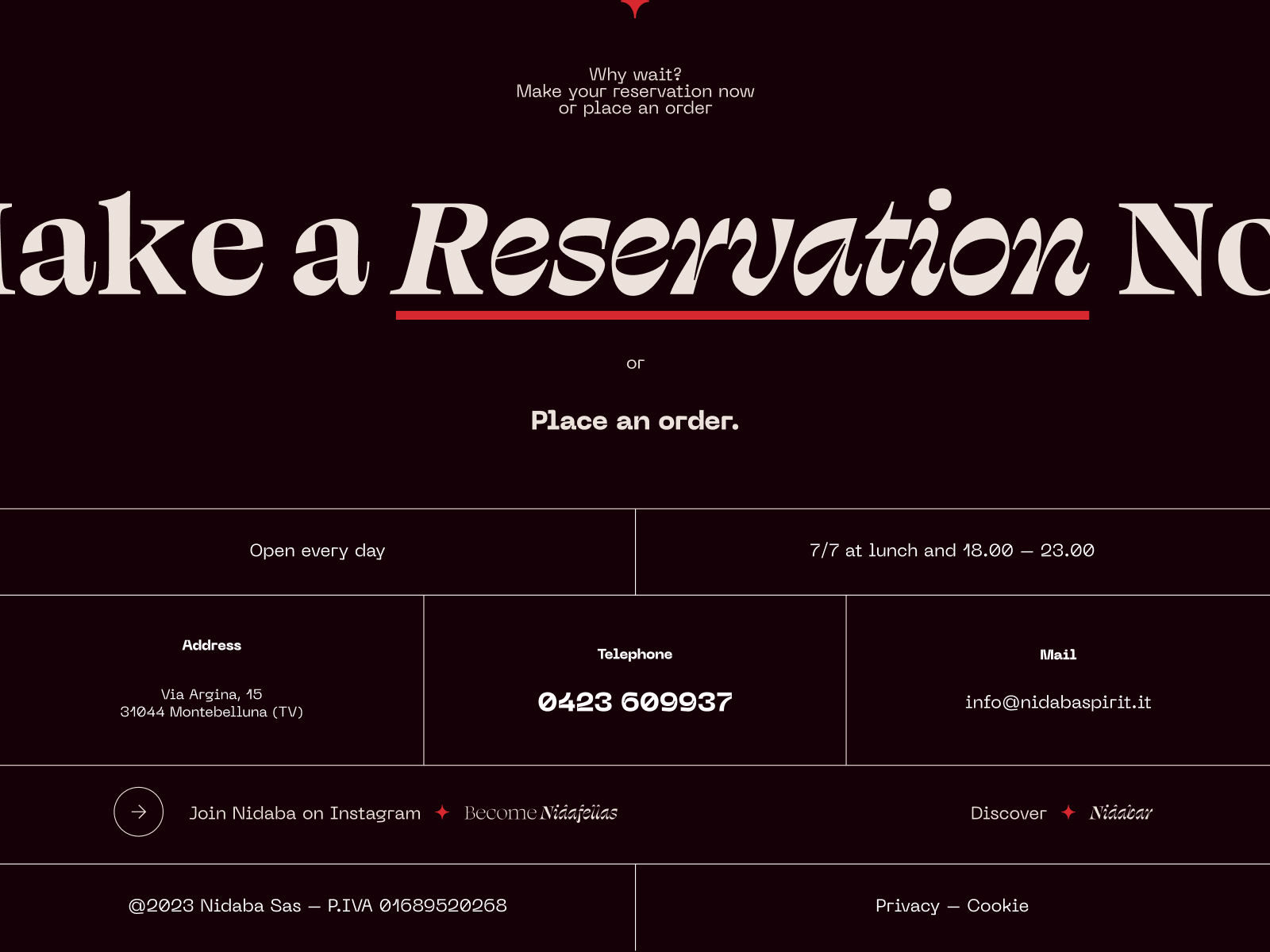Open Become Nidafellas link
This screenshot has width=1270, height=952.
coord(541,813)
